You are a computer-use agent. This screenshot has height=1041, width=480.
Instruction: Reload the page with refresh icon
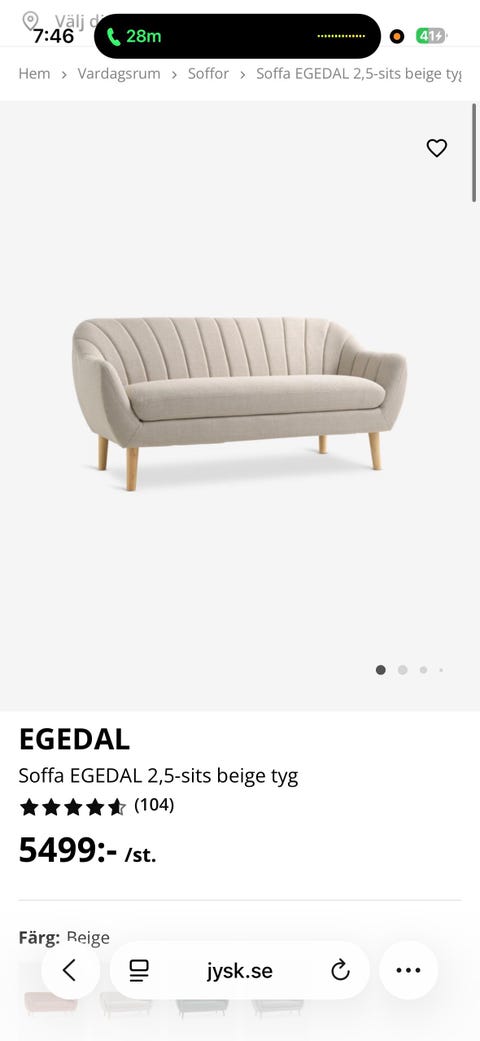(x=340, y=971)
